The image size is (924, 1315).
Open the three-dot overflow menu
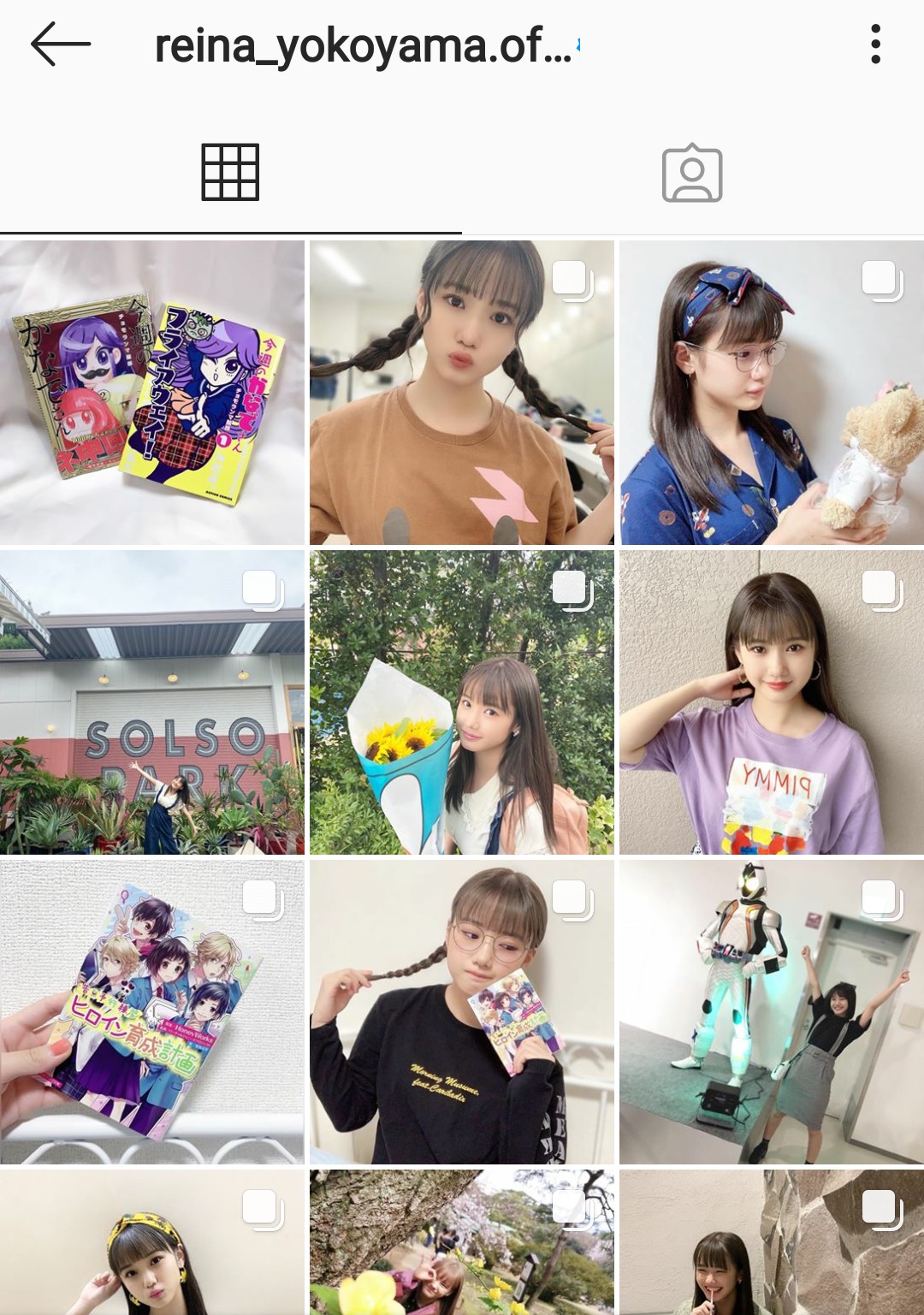click(x=875, y=44)
